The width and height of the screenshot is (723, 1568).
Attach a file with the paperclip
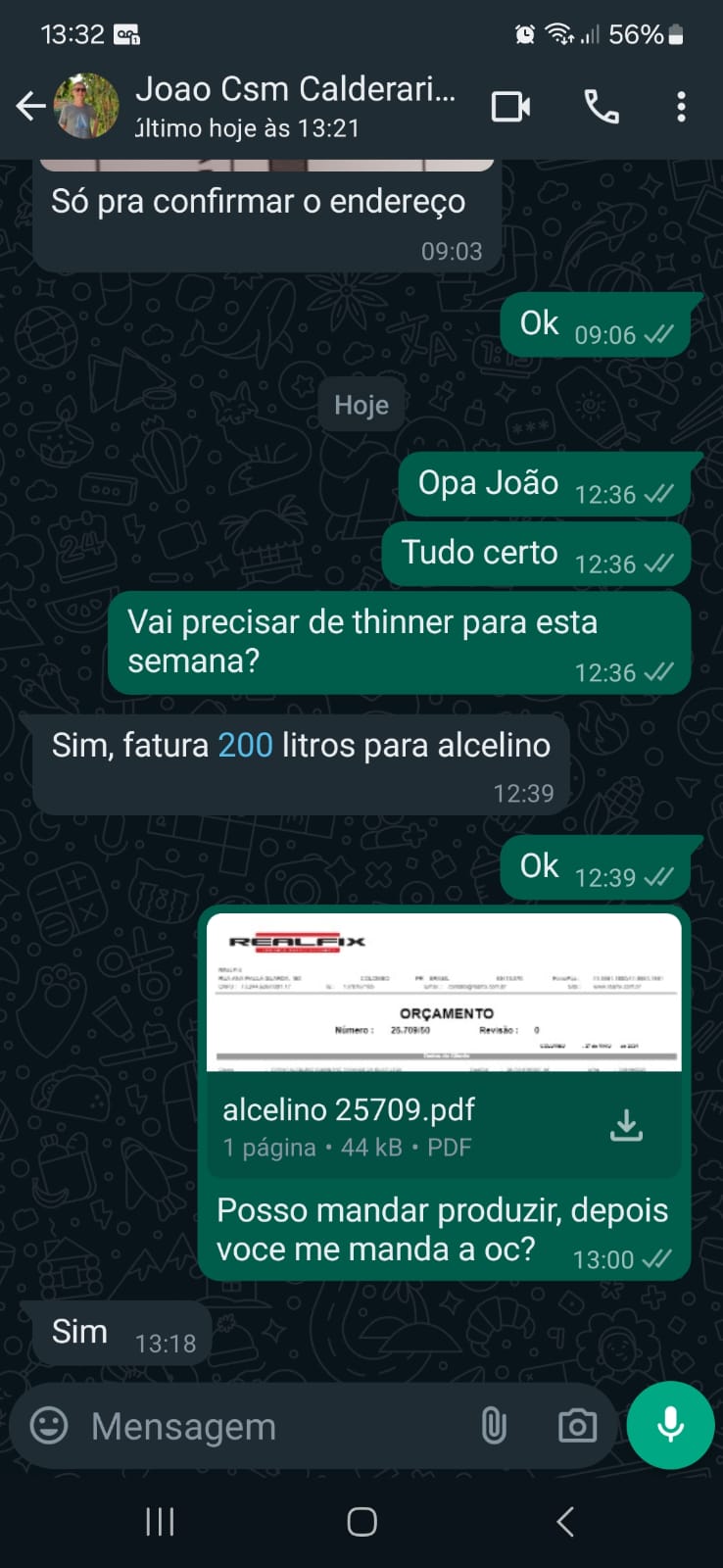494,1426
